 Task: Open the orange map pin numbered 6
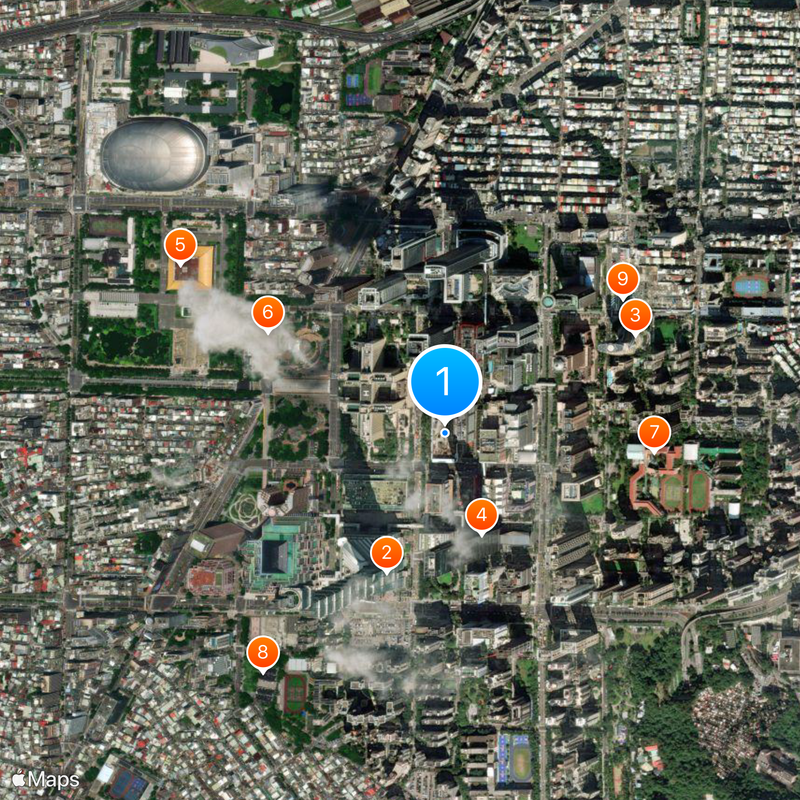(267, 313)
